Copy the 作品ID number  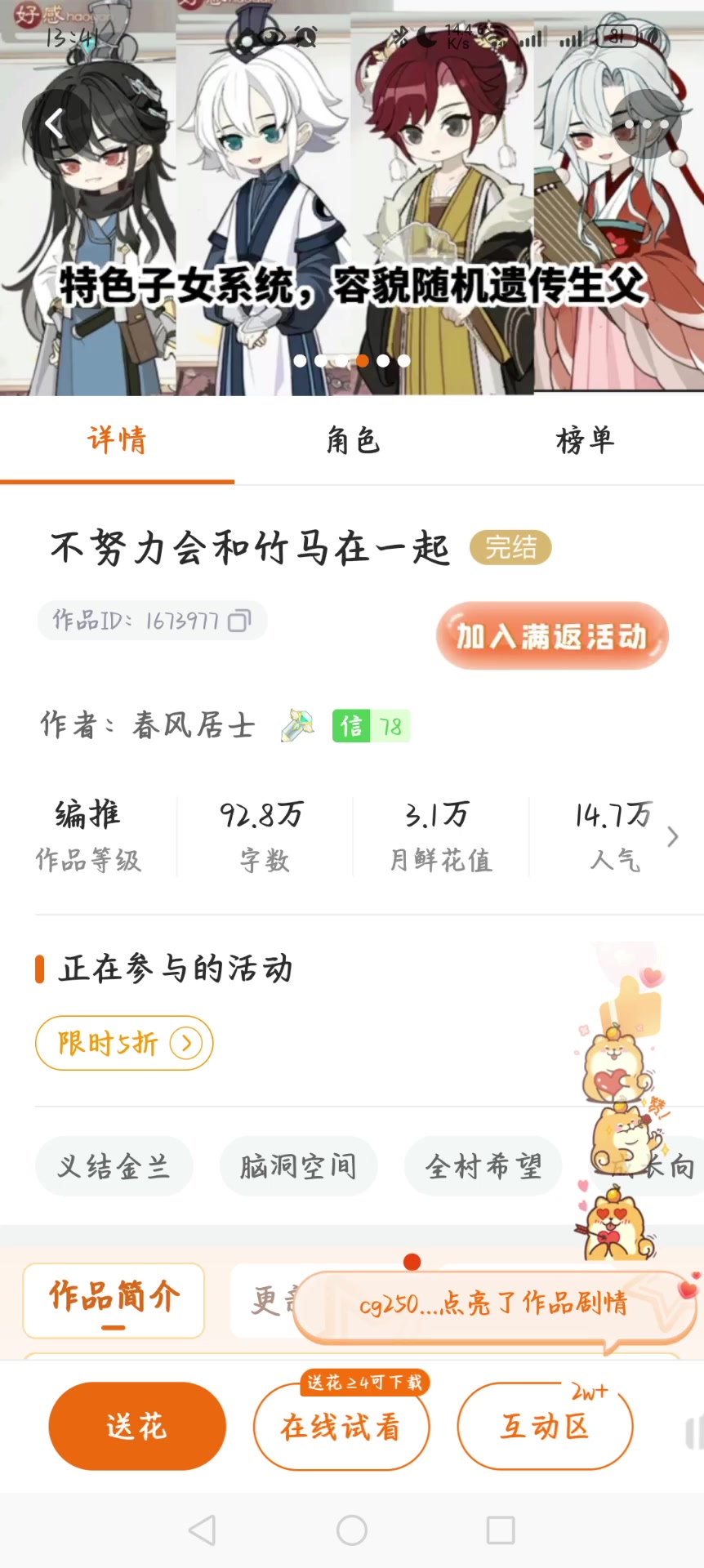coord(239,621)
